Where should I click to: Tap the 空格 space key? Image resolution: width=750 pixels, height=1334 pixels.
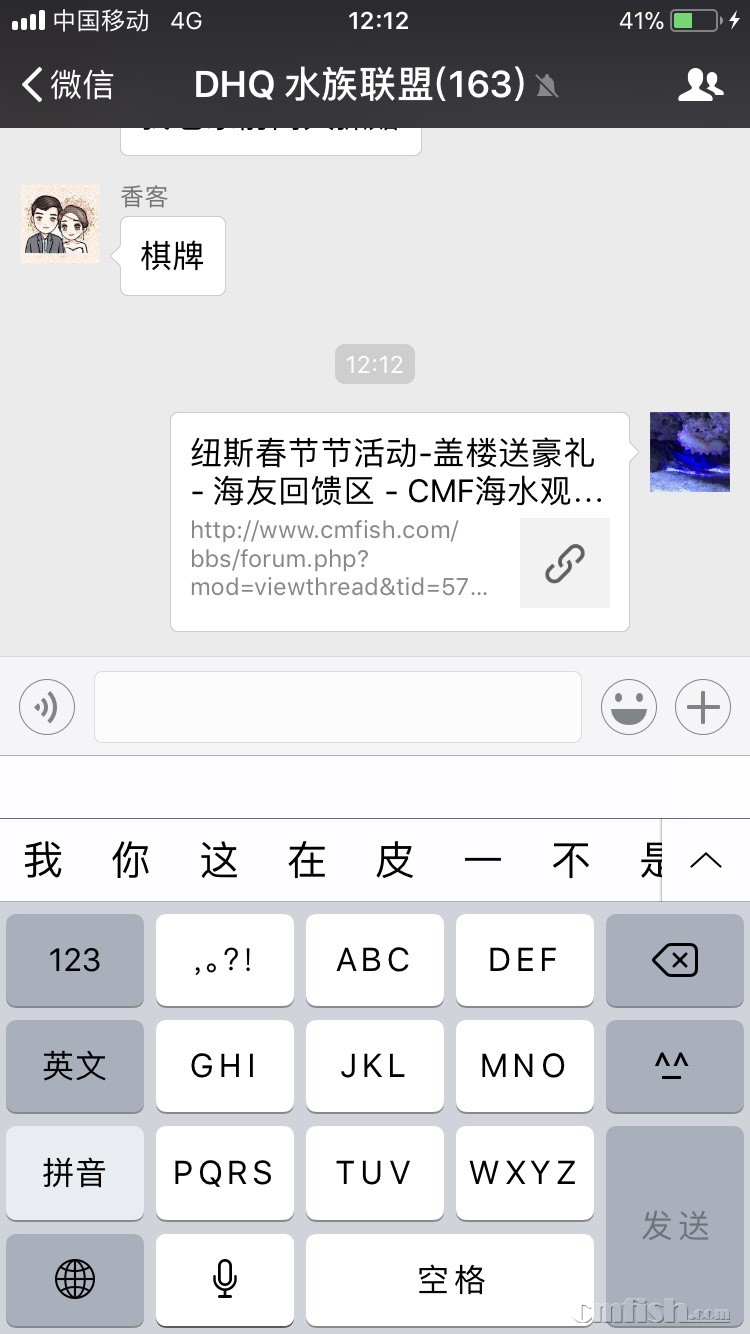[x=450, y=1279]
